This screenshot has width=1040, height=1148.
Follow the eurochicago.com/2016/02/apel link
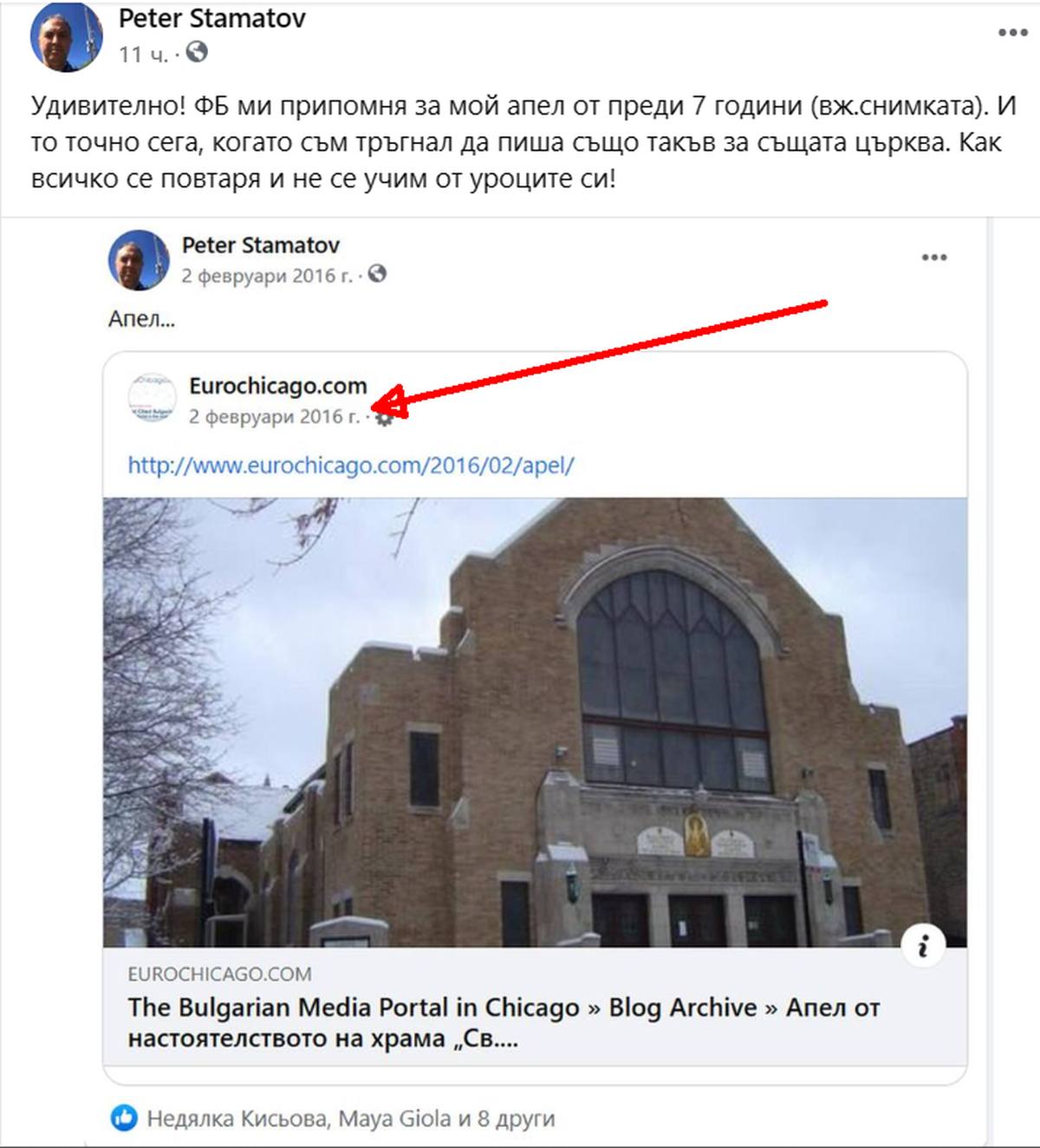coord(351,465)
